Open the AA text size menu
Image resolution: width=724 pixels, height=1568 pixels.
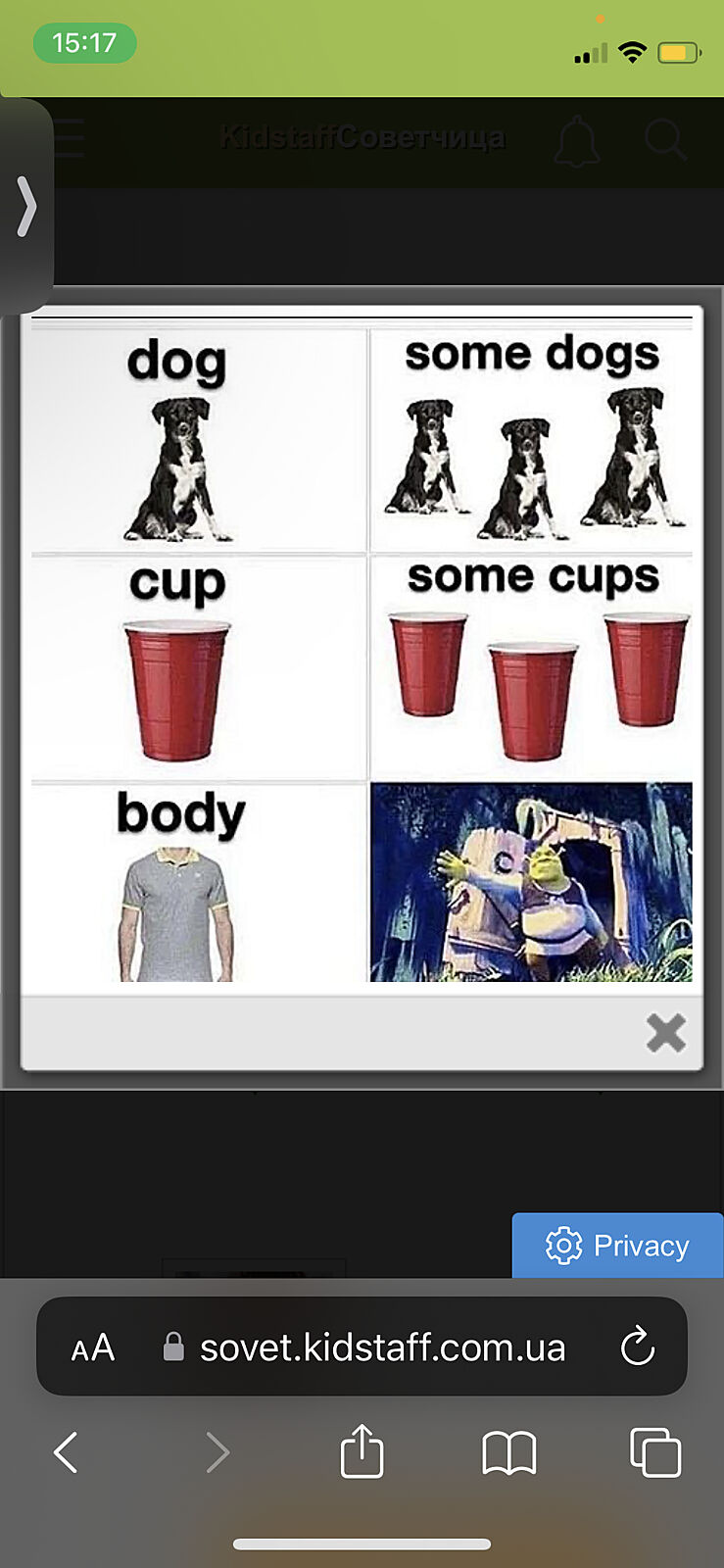pos(93,1348)
